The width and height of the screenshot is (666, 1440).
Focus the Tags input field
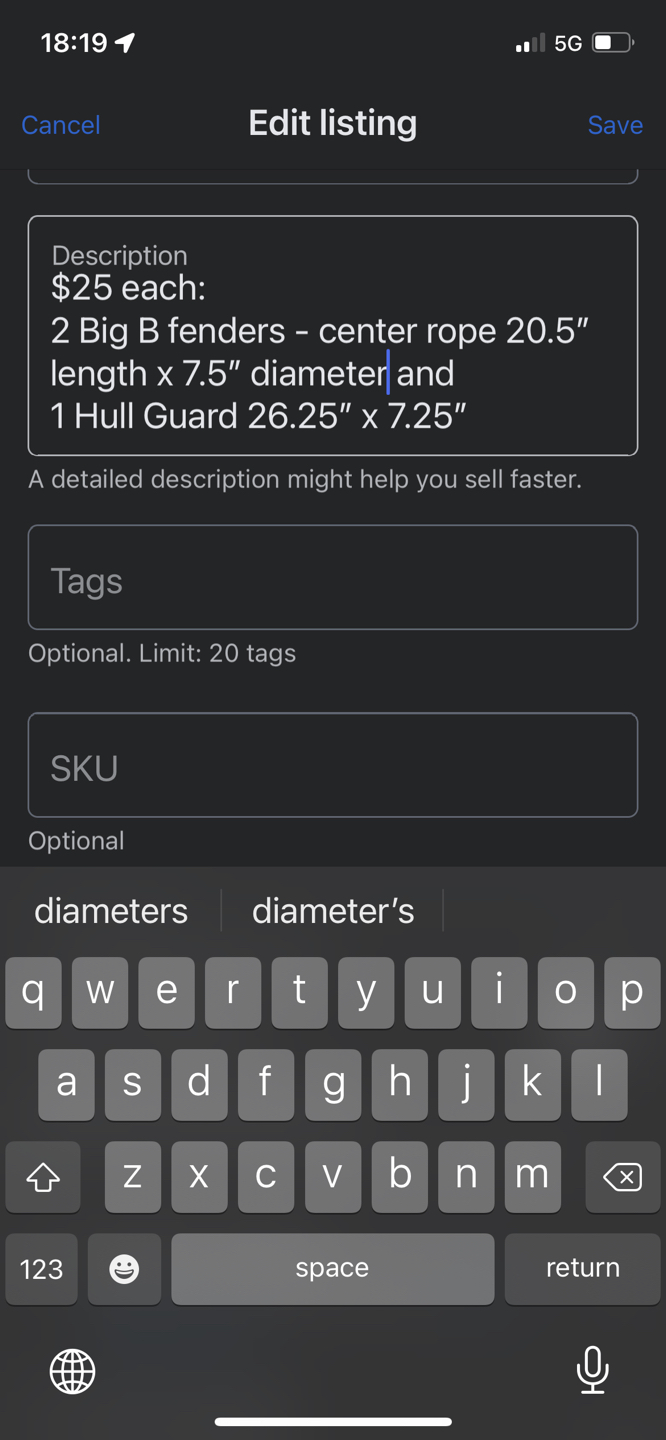[x=333, y=578]
